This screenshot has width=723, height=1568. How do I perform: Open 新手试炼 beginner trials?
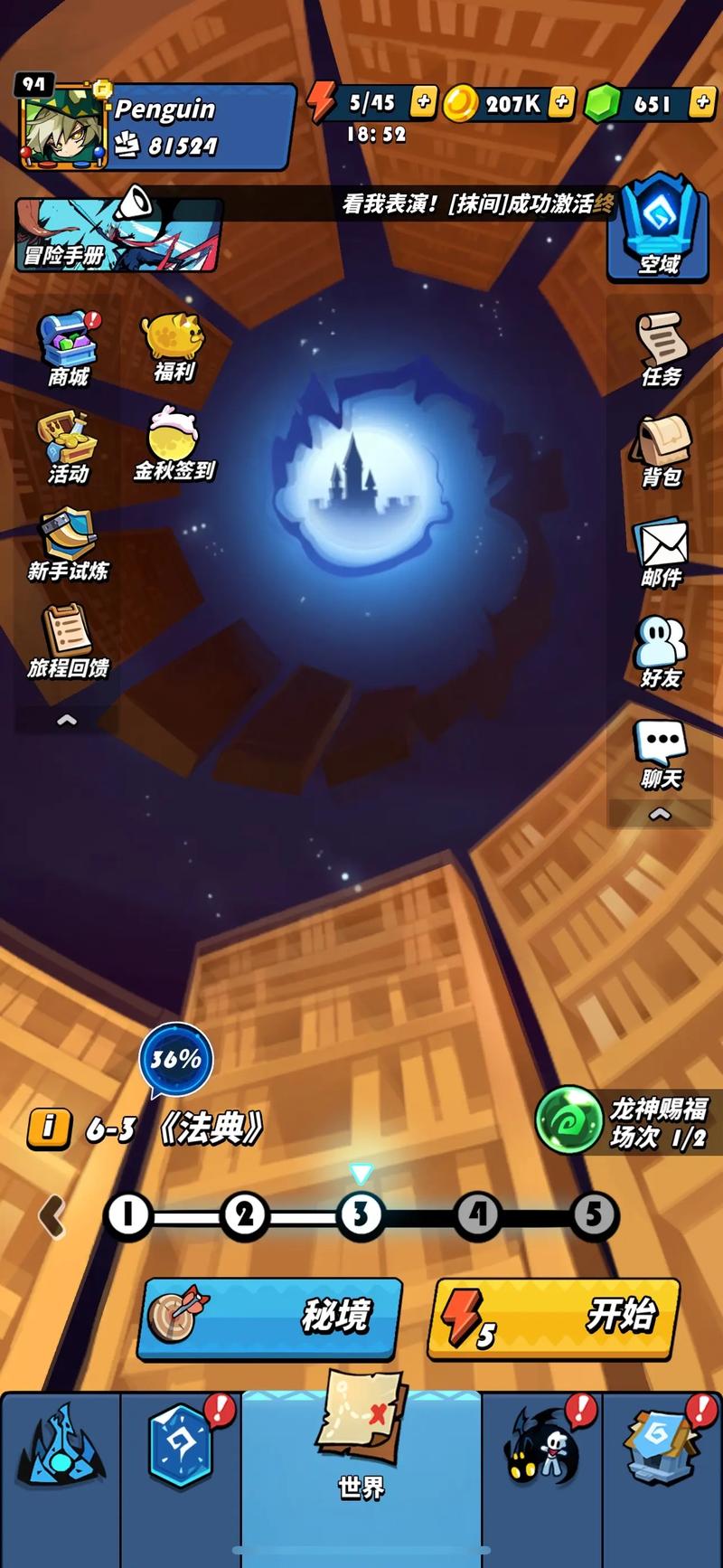(69, 544)
